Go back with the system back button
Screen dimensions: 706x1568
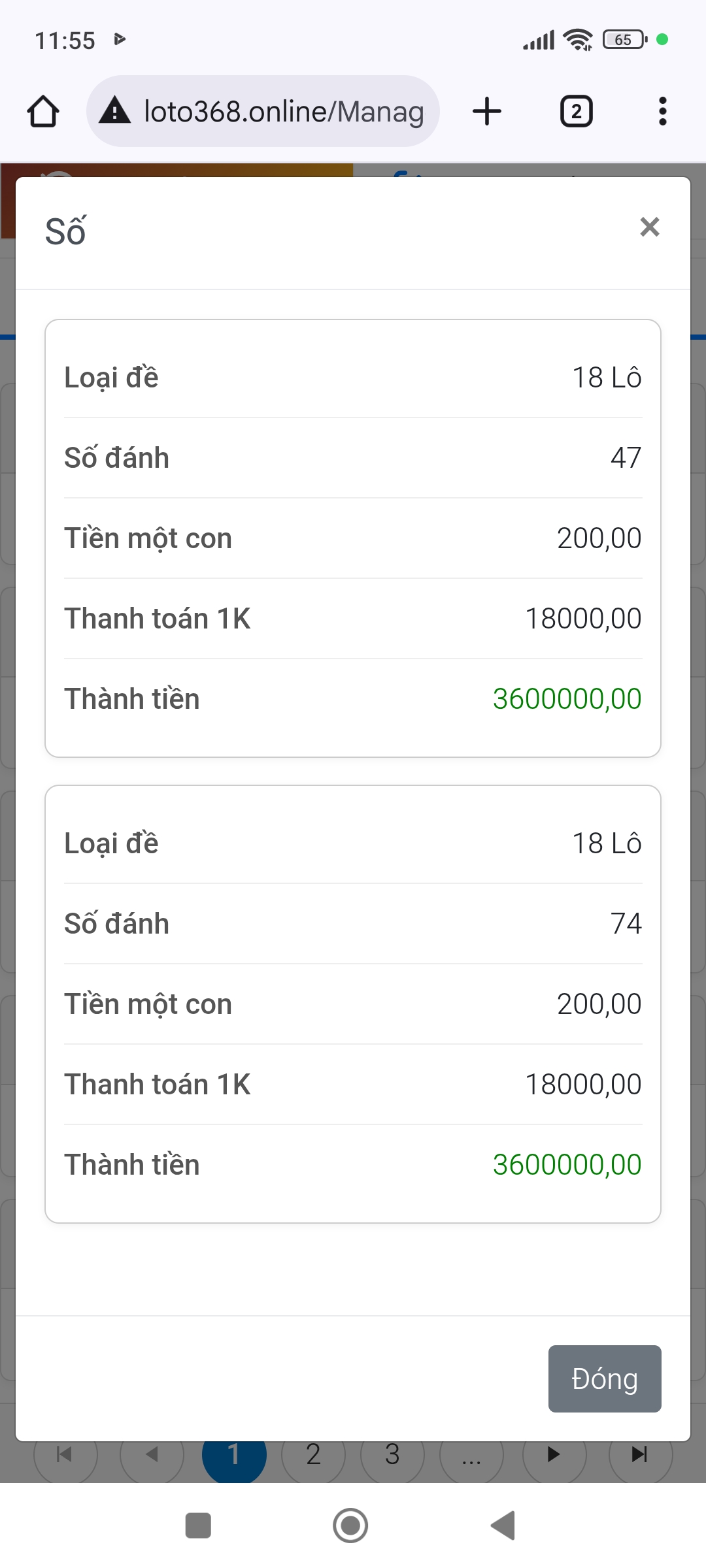(x=503, y=1526)
